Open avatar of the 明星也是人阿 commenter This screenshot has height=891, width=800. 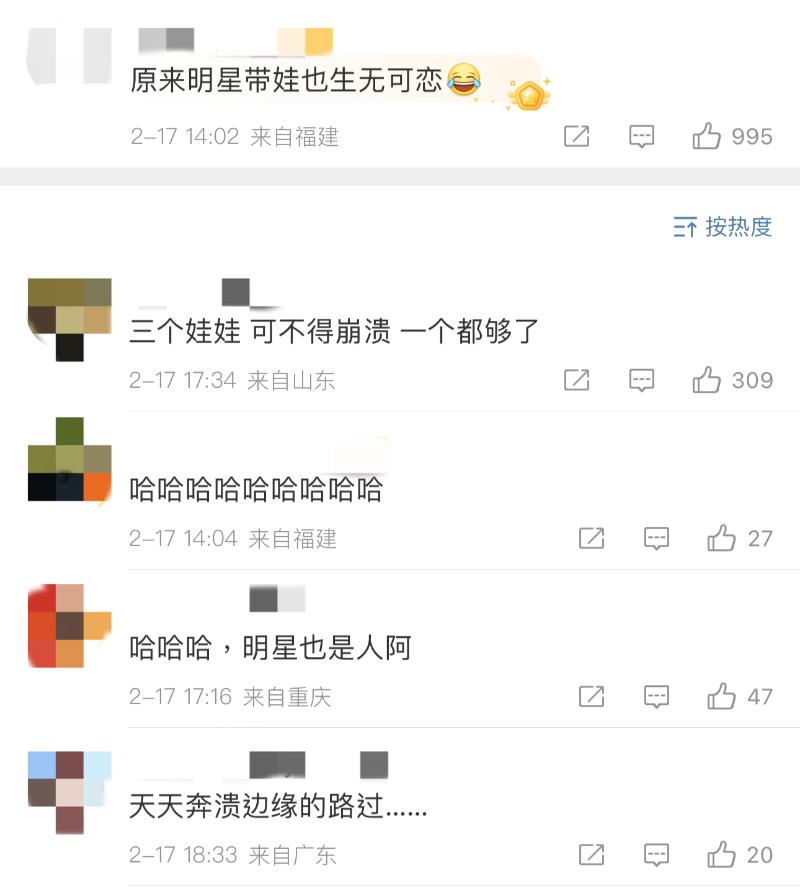point(69,626)
